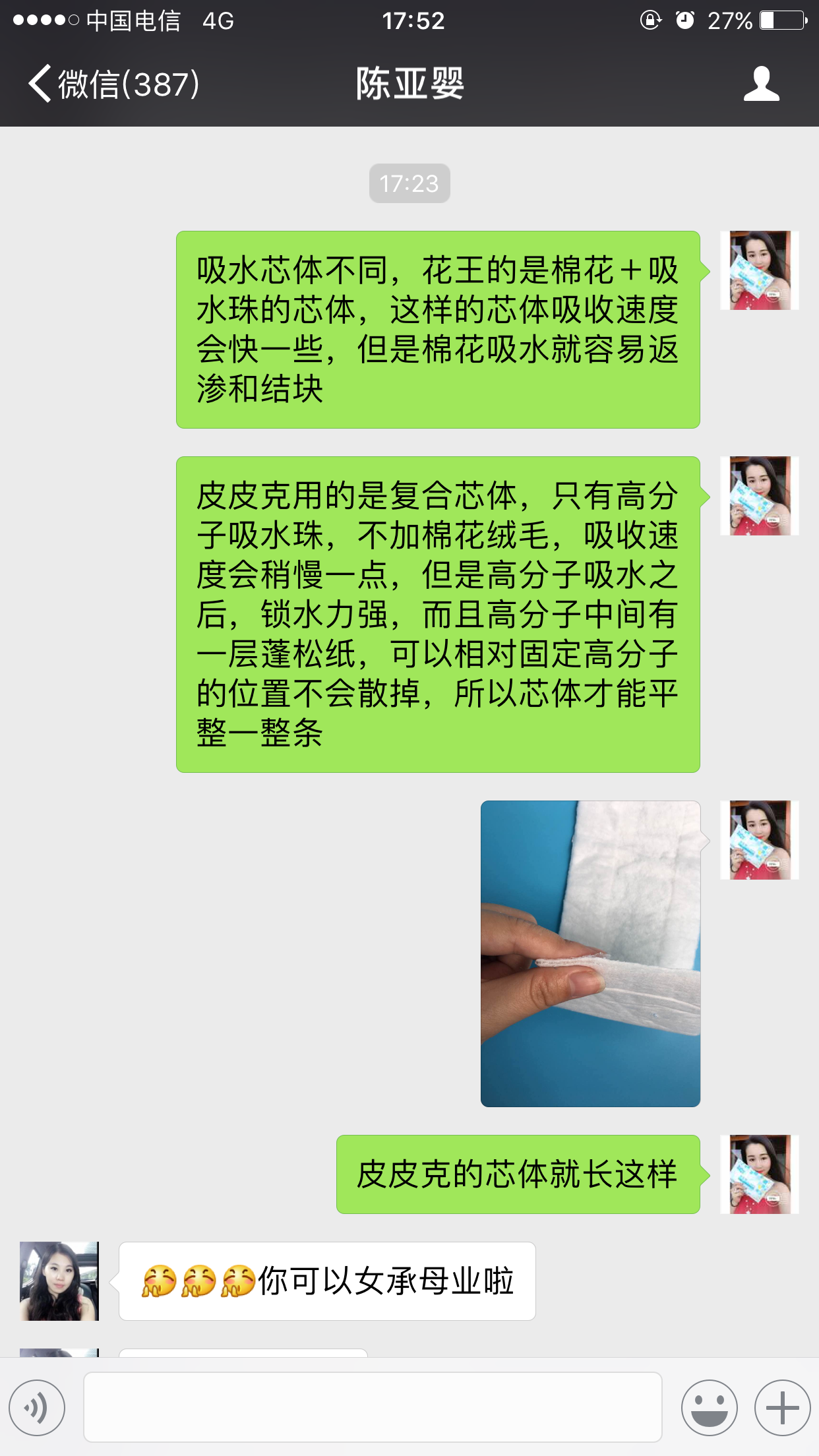Switch to voice message input
The width and height of the screenshot is (819, 1456).
point(38,1407)
